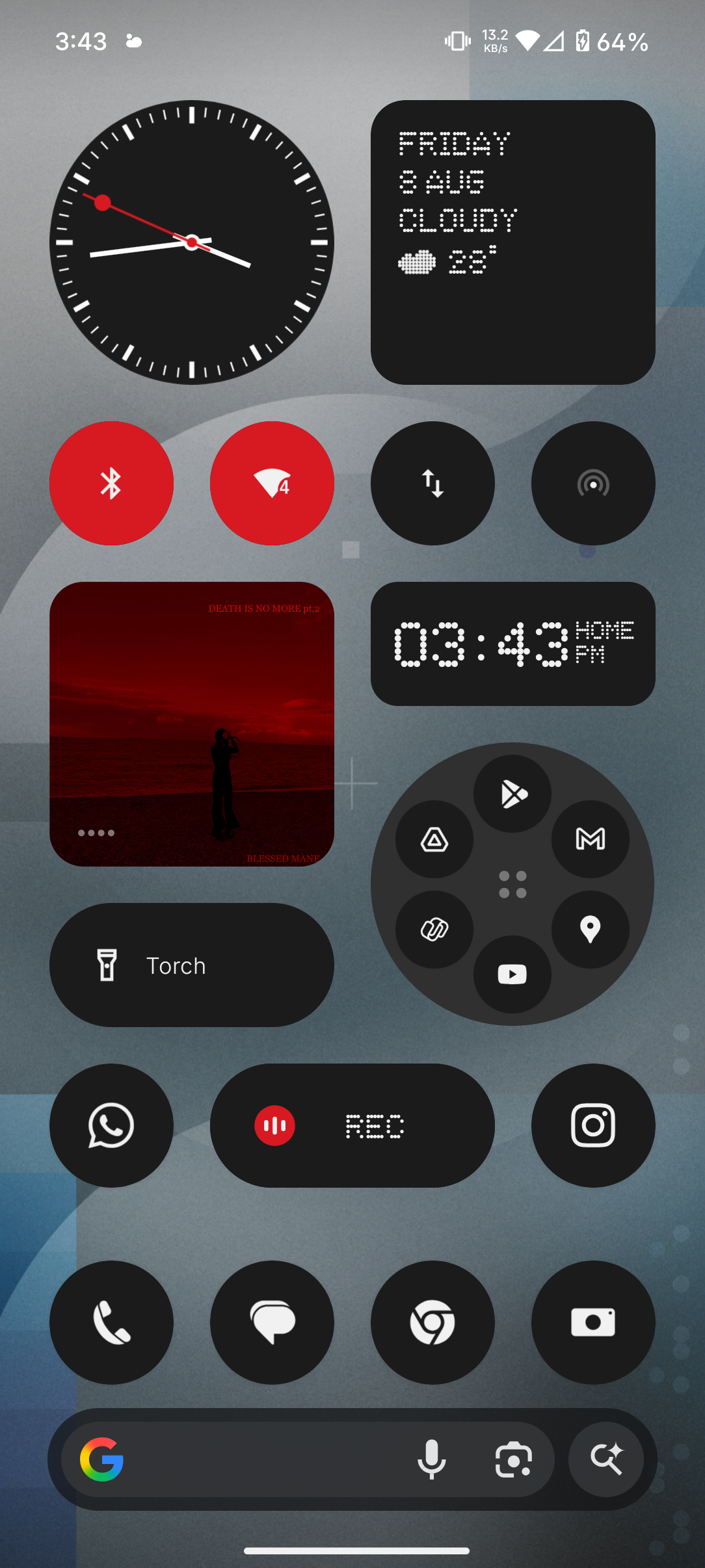Viewport: 705px width, 1568px height.
Task: Expand the folder with the center dots
Action: point(512,884)
